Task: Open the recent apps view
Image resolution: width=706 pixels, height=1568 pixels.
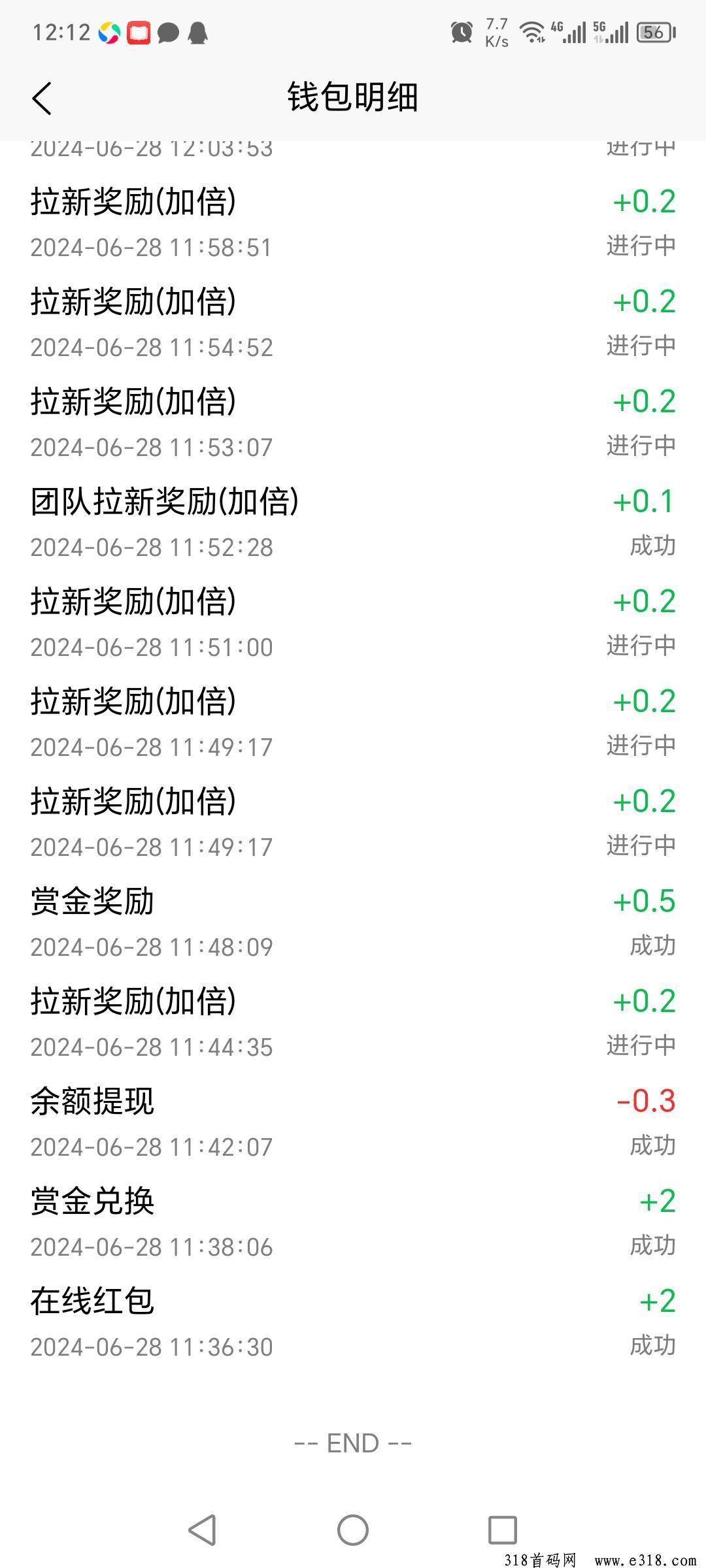Action: [x=502, y=1529]
